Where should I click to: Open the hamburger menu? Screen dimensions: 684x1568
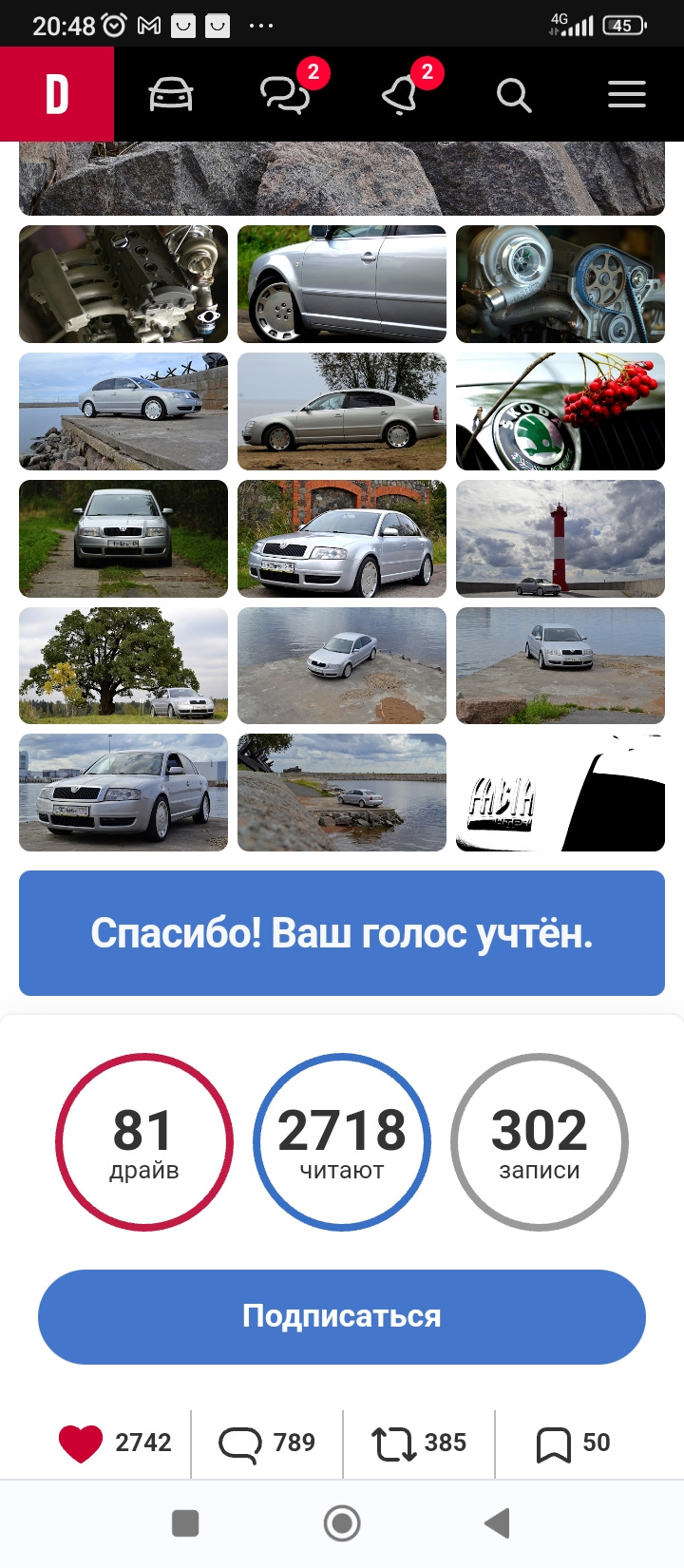coord(627,95)
